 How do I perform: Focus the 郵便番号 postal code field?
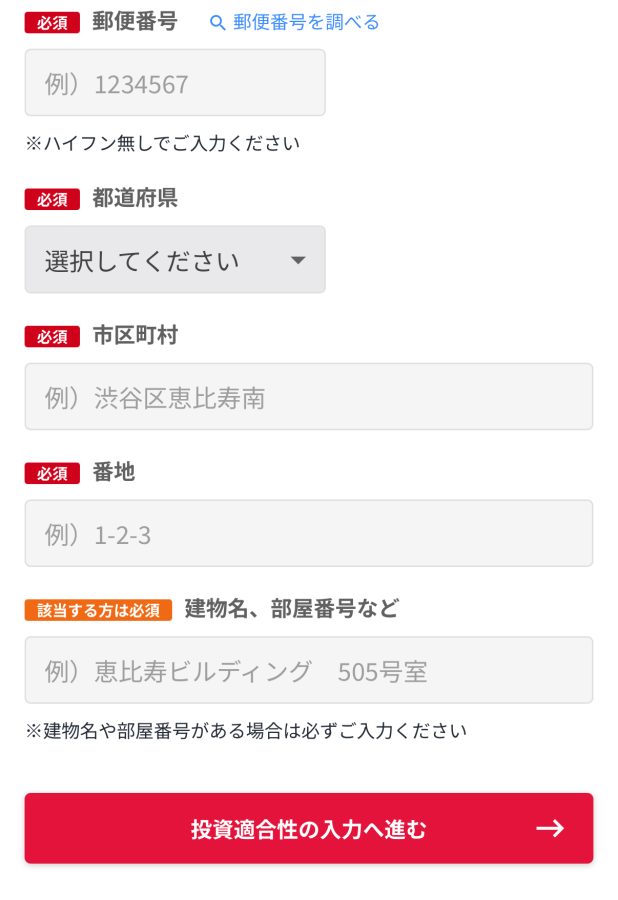pyautogui.click(x=175, y=83)
